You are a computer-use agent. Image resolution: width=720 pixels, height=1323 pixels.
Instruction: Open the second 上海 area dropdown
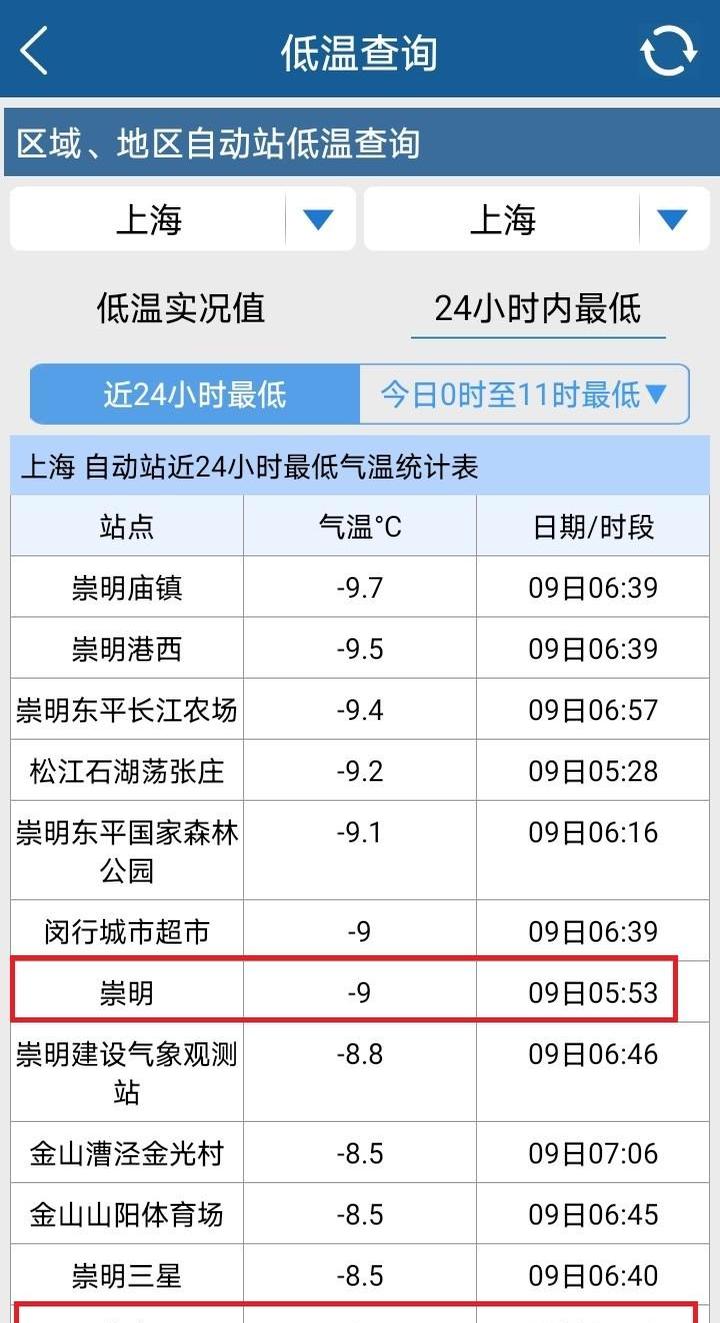tap(537, 219)
